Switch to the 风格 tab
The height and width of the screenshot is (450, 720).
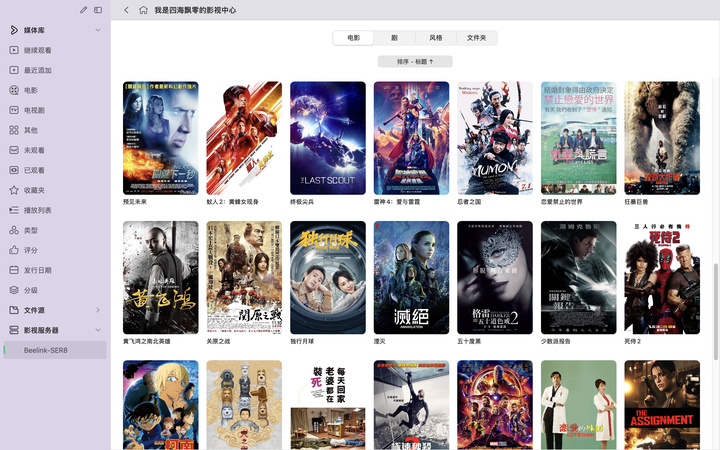(436, 37)
